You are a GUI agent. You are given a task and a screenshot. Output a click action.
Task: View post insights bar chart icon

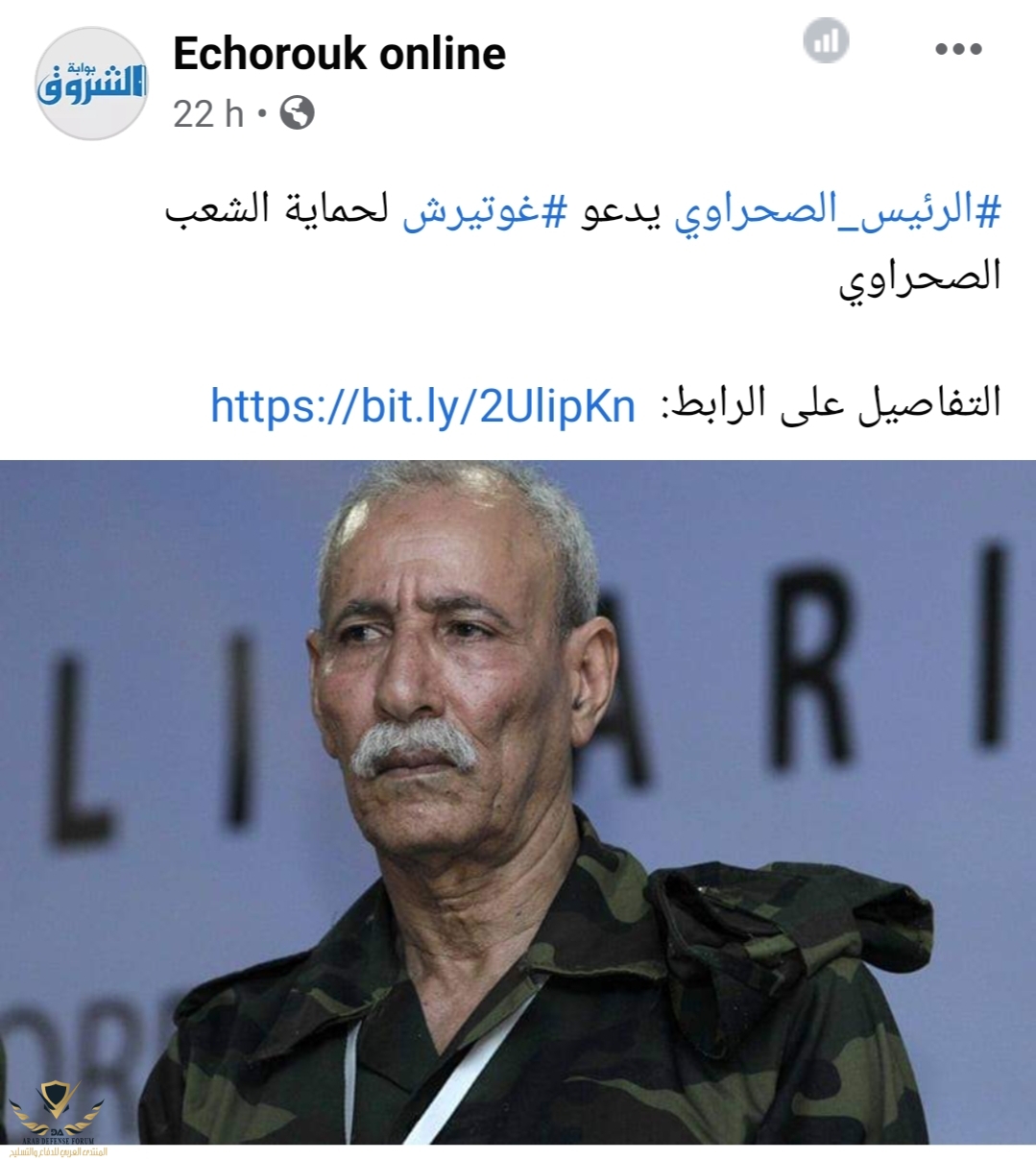tap(826, 42)
